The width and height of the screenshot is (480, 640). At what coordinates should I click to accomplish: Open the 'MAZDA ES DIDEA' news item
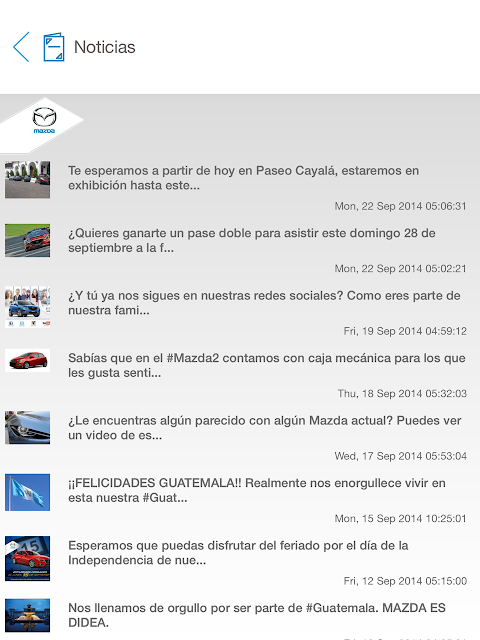click(x=240, y=617)
